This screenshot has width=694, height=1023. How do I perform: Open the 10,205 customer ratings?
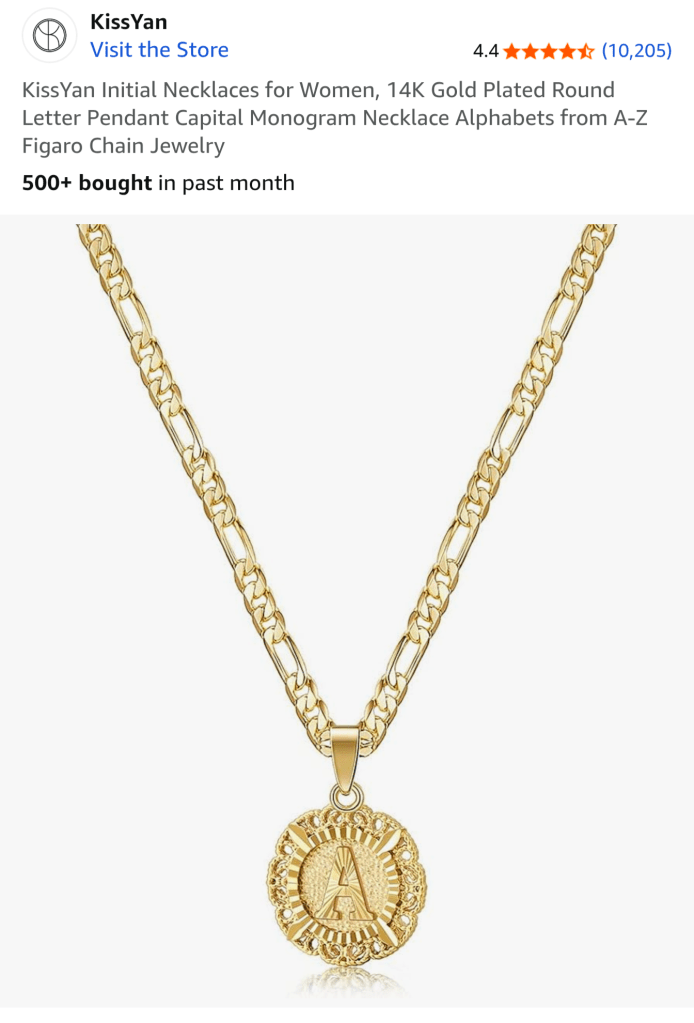coord(636,50)
